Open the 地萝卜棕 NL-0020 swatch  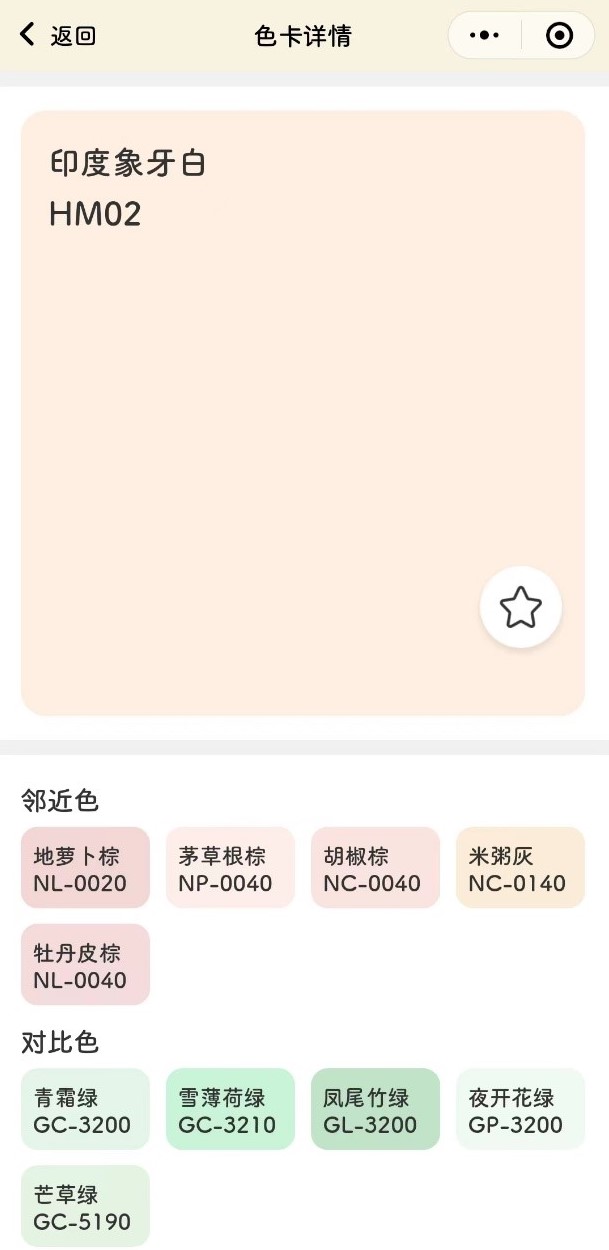click(85, 868)
